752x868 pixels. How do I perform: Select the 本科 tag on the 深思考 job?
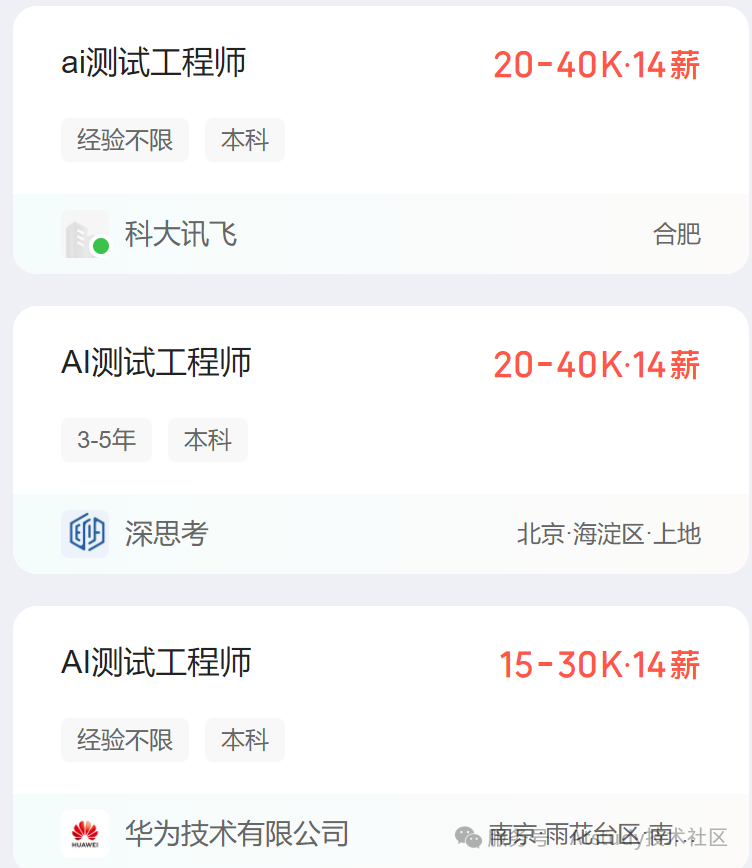tap(208, 440)
